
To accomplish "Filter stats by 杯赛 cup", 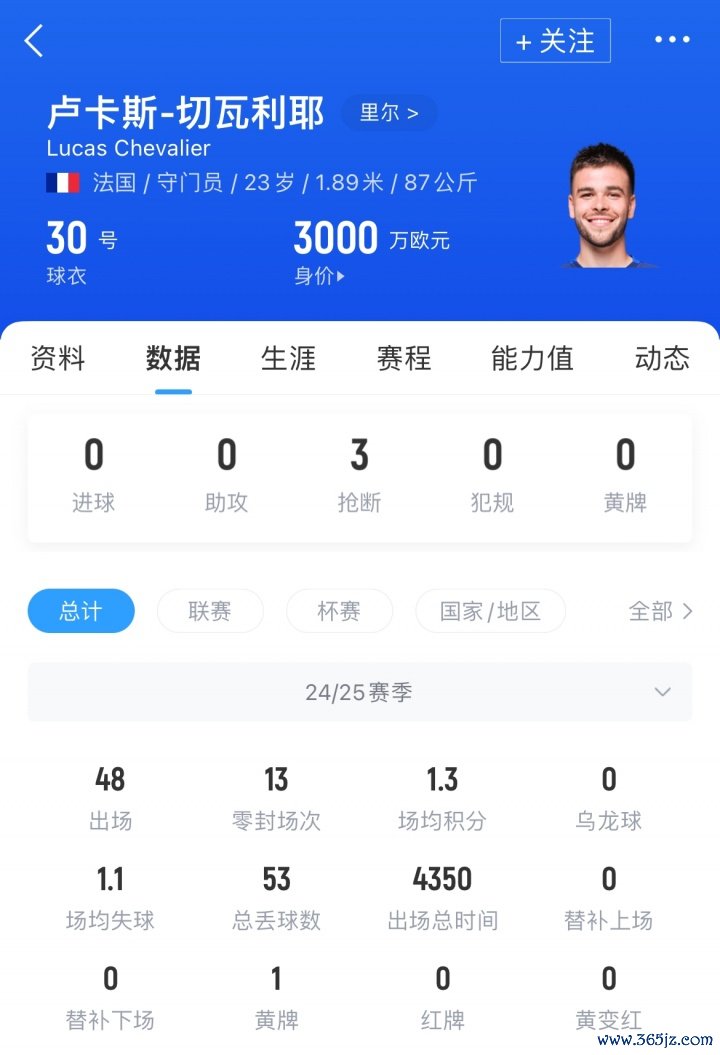I will [x=339, y=611].
